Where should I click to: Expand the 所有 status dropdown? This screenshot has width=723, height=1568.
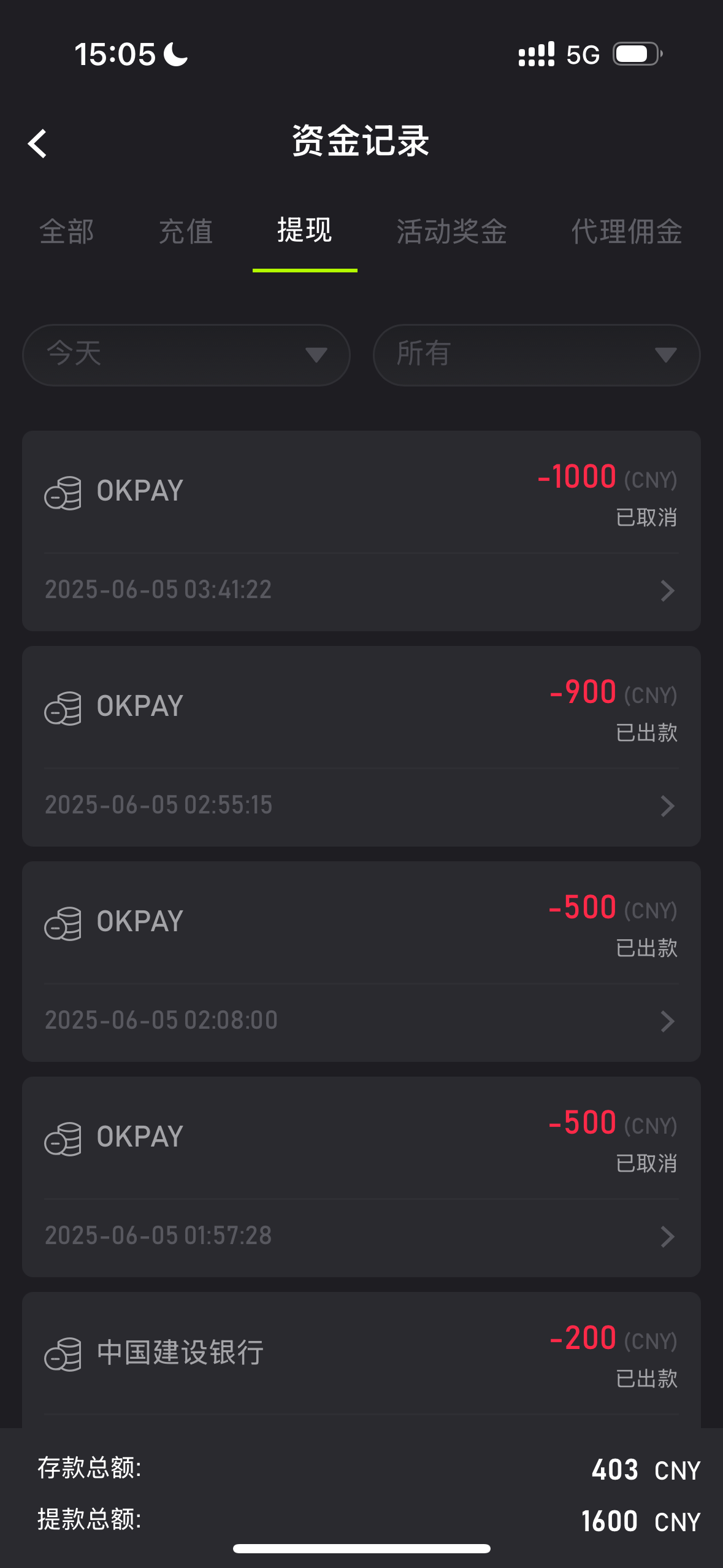(537, 355)
